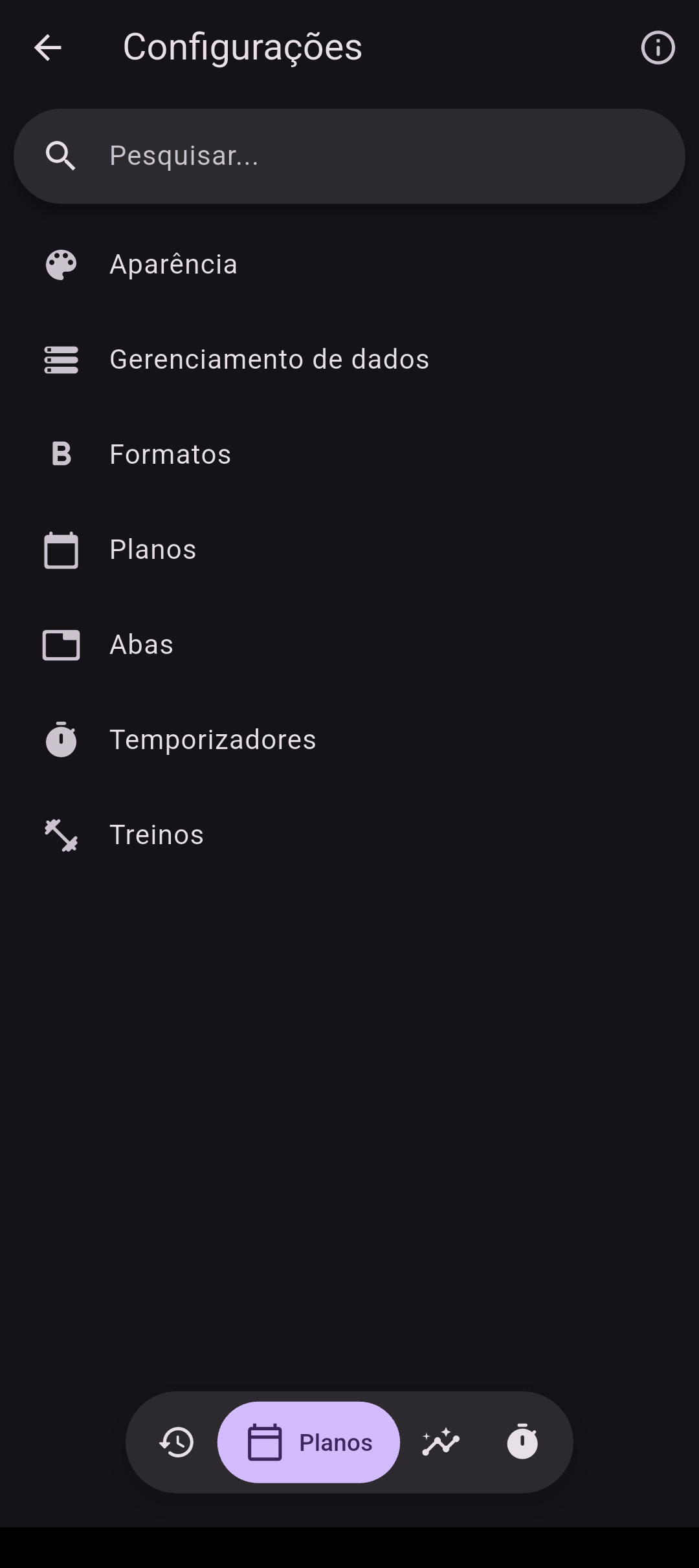Viewport: 699px width, 1568px height.
Task: Tap the Pesquisar search field
Action: click(x=349, y=156)
